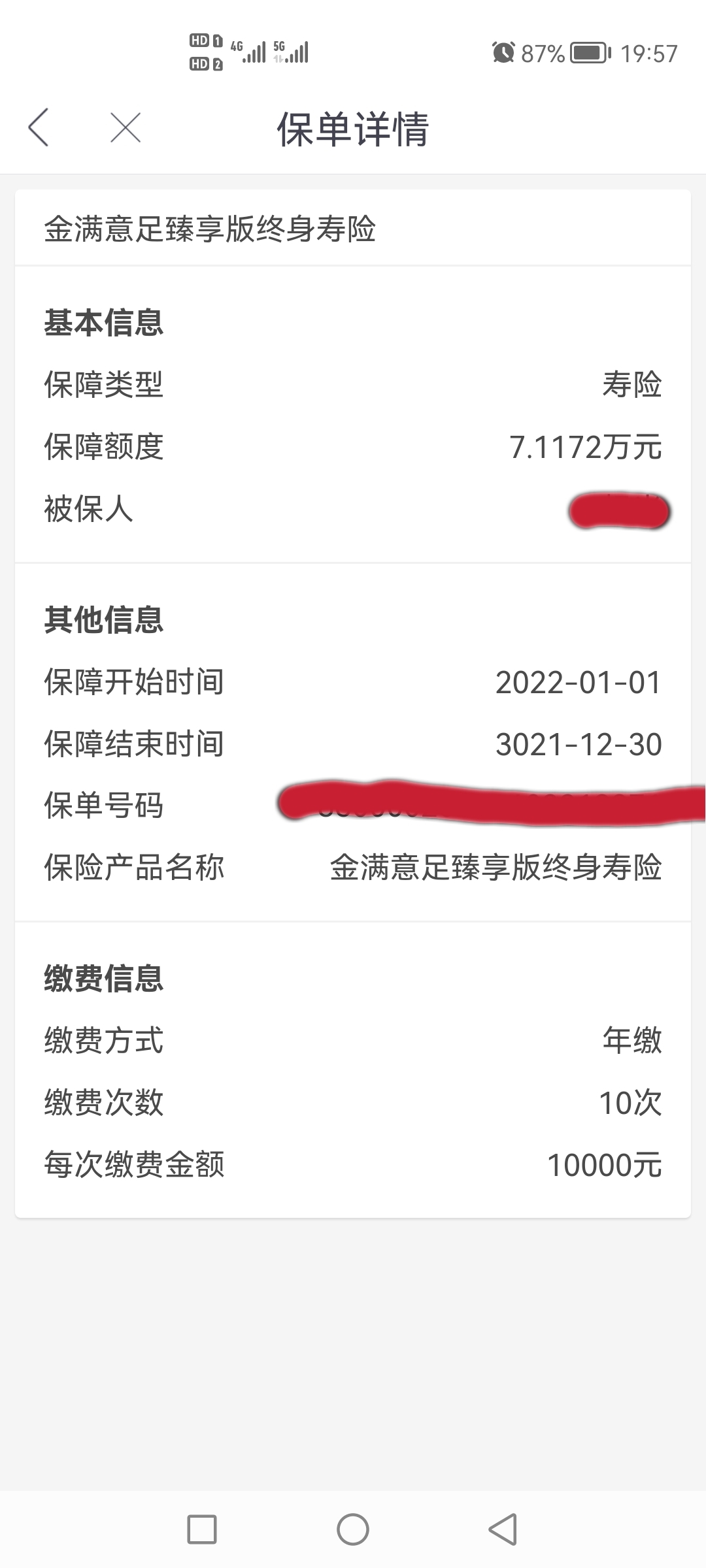Close the policy details page
The width and height of the screenshot is (706, 1568).
pyautogui.click(x=126, y=127)
